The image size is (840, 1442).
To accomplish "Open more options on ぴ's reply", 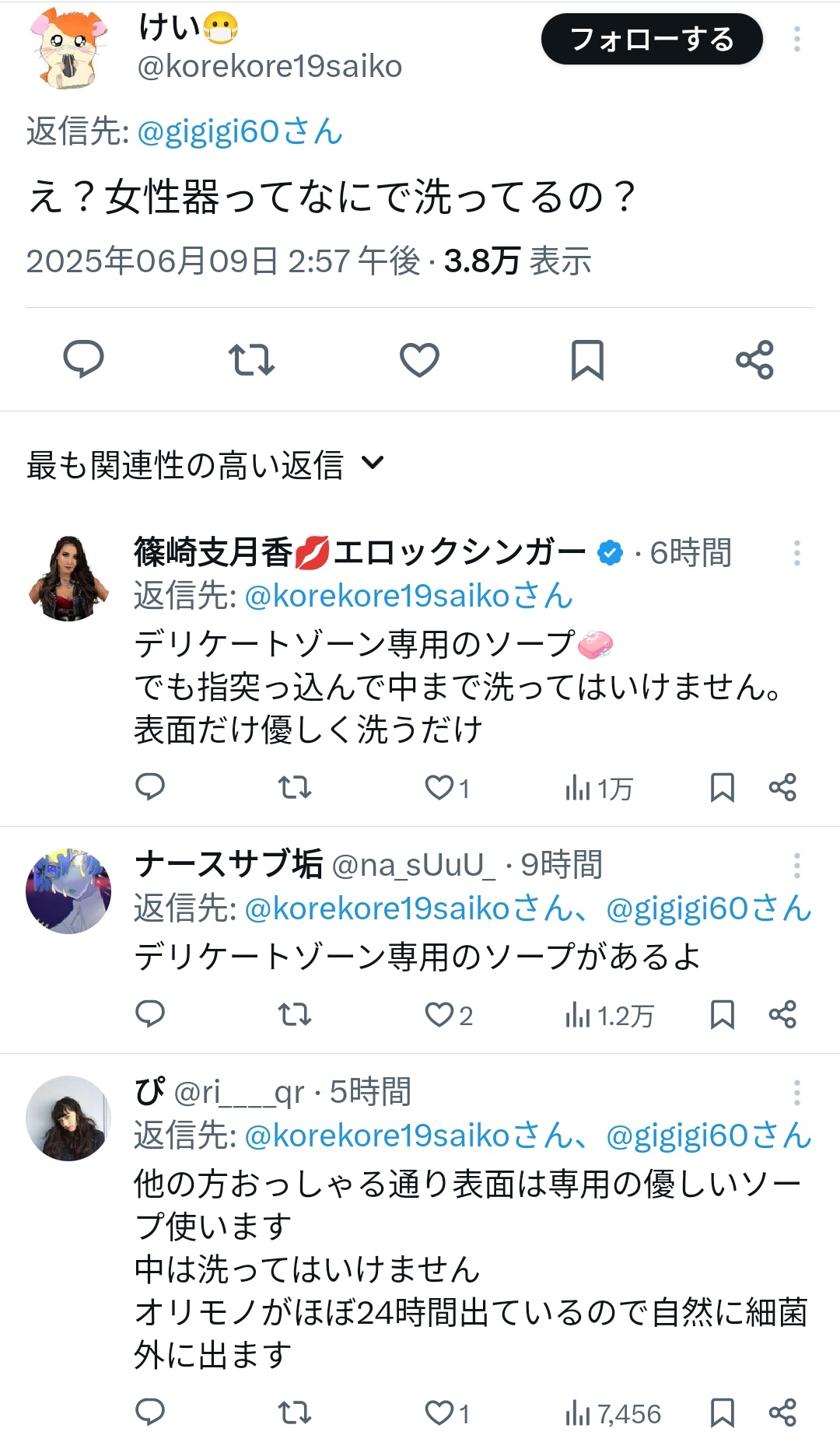I will pyautogui.click(x=796, y=1093).
